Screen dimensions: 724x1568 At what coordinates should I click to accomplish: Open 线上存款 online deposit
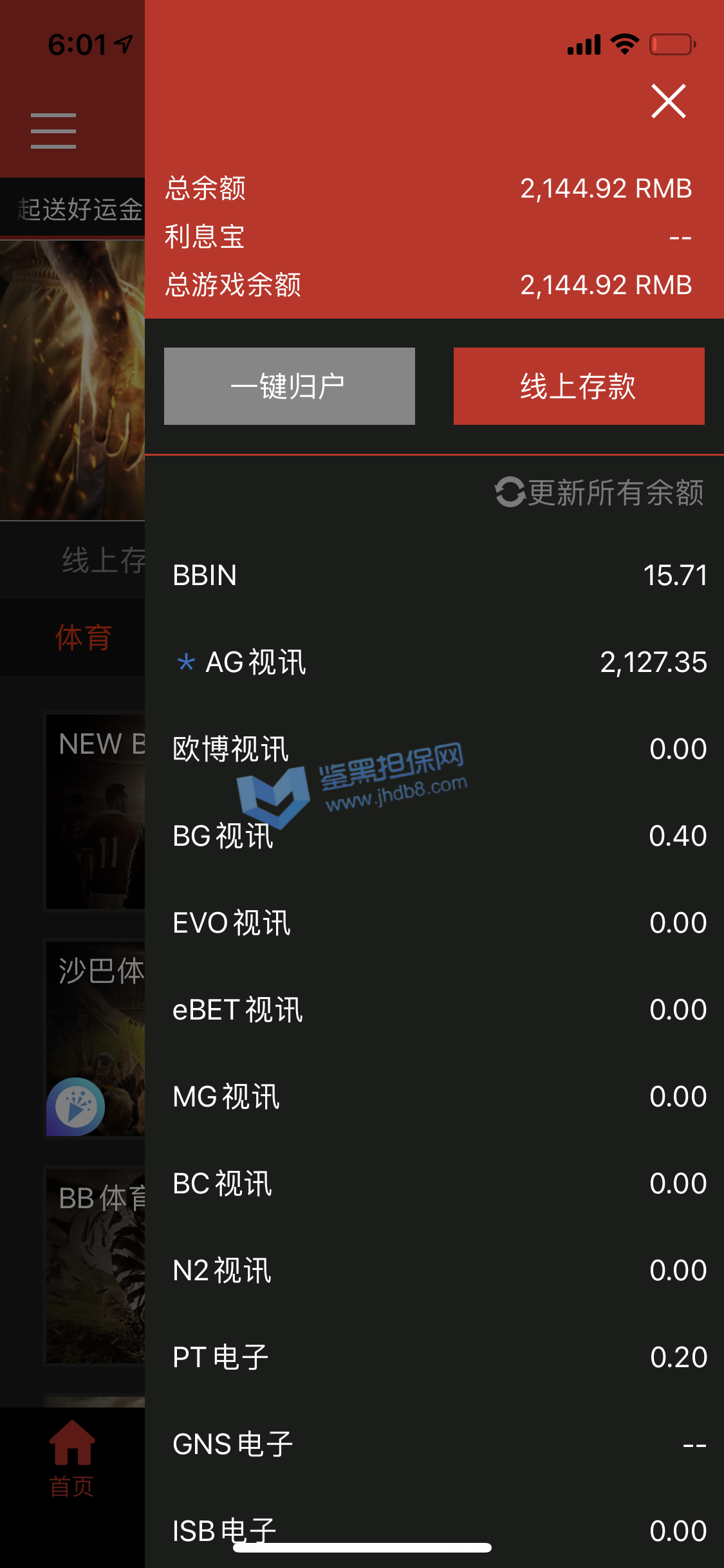coord(579,386)
